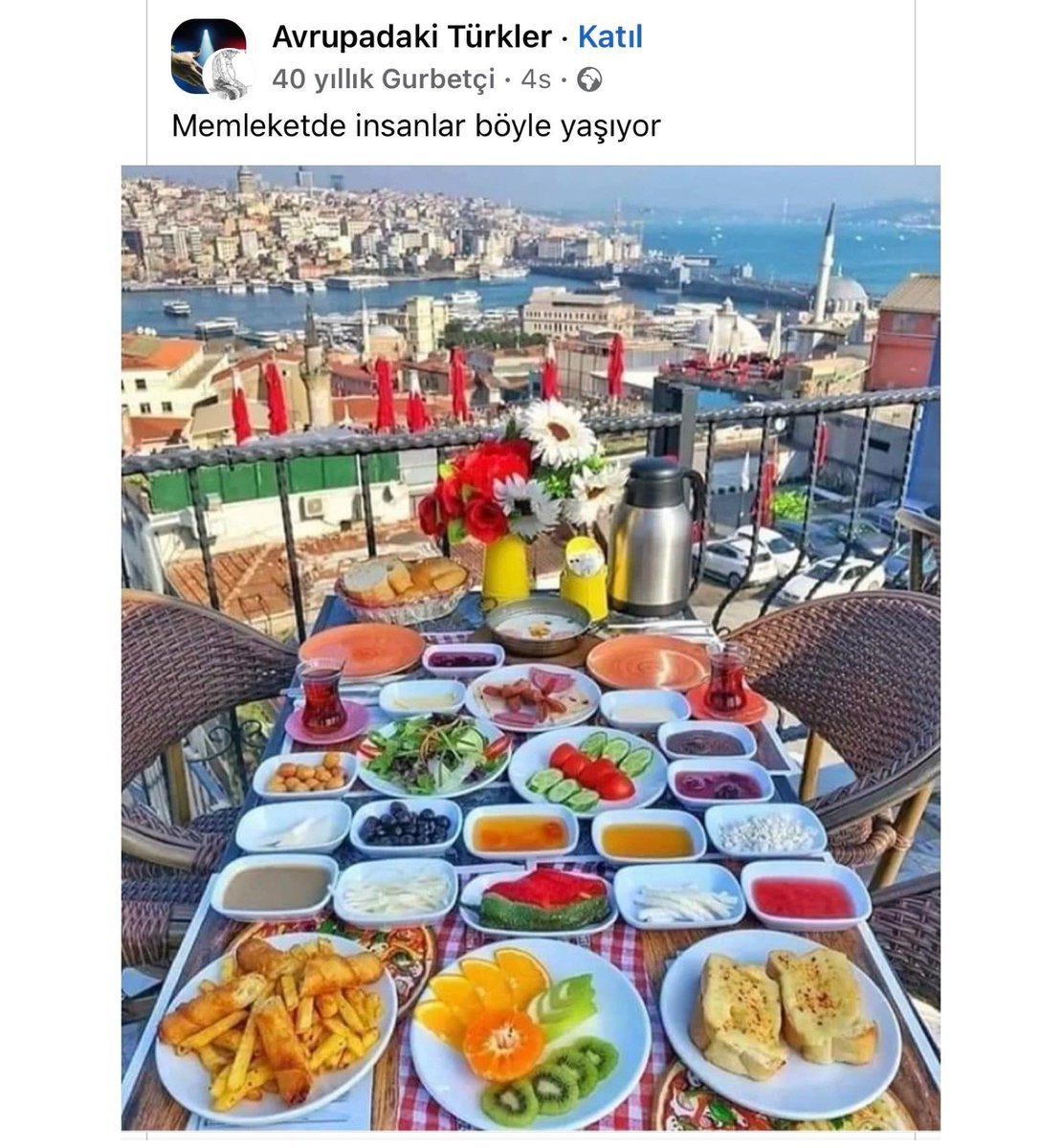Open the Avrupadaki Türkler group page
Viewport: 1062px width, 1148px height.
[411, 37]
